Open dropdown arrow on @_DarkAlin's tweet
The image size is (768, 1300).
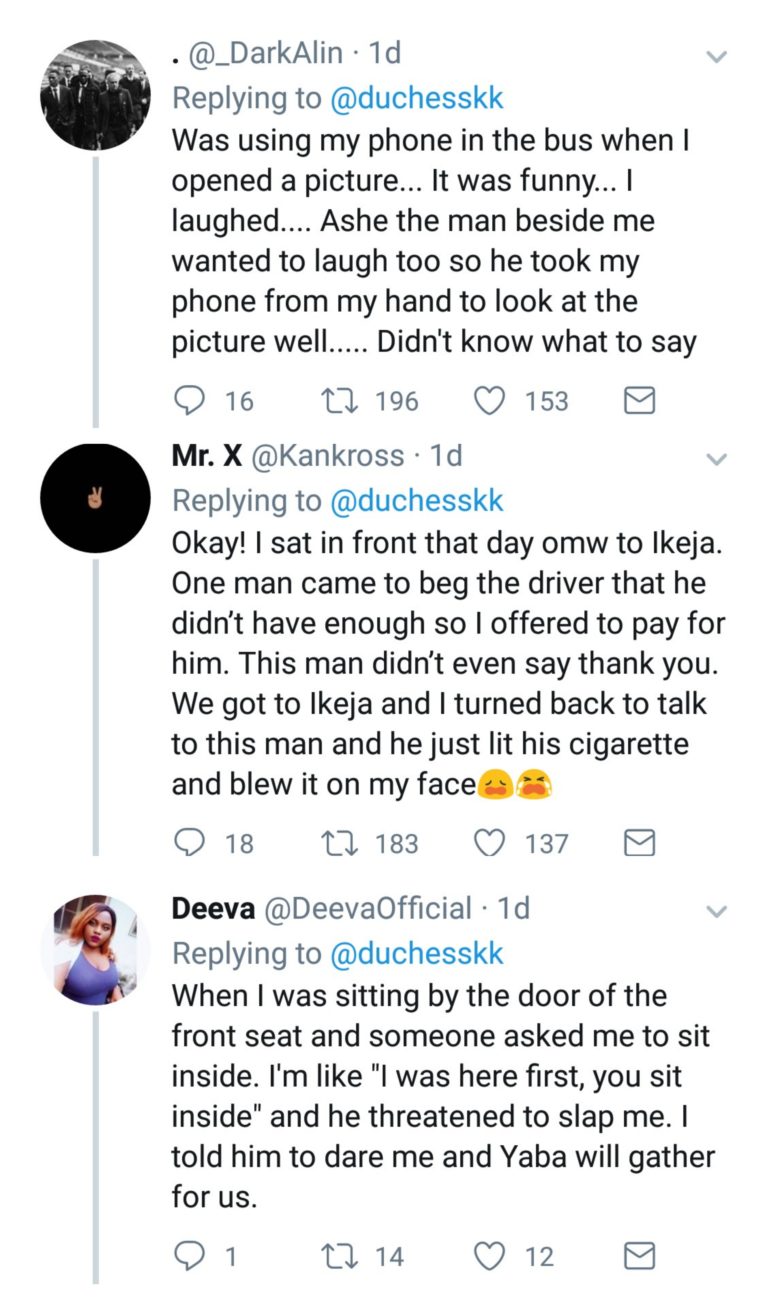pos(717,58)
